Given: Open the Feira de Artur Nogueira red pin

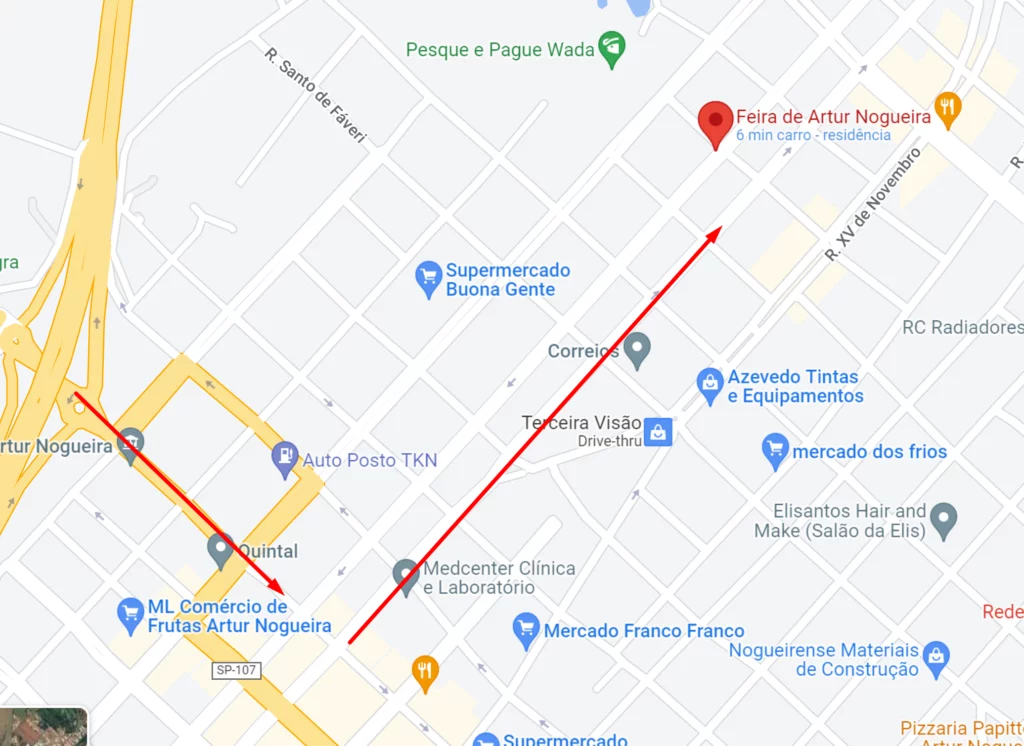Looking at the screenshot, I should tap(715, 122).
